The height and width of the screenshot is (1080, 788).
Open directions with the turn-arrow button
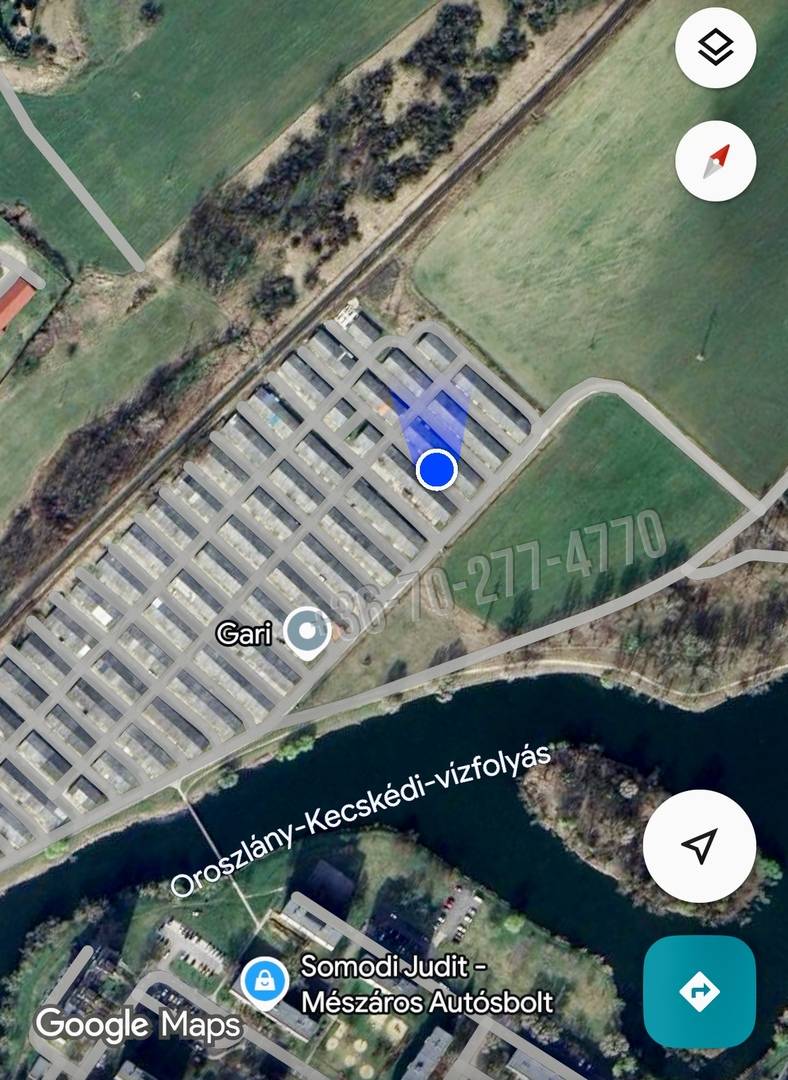pyautogui.click(x=699, y=990)
